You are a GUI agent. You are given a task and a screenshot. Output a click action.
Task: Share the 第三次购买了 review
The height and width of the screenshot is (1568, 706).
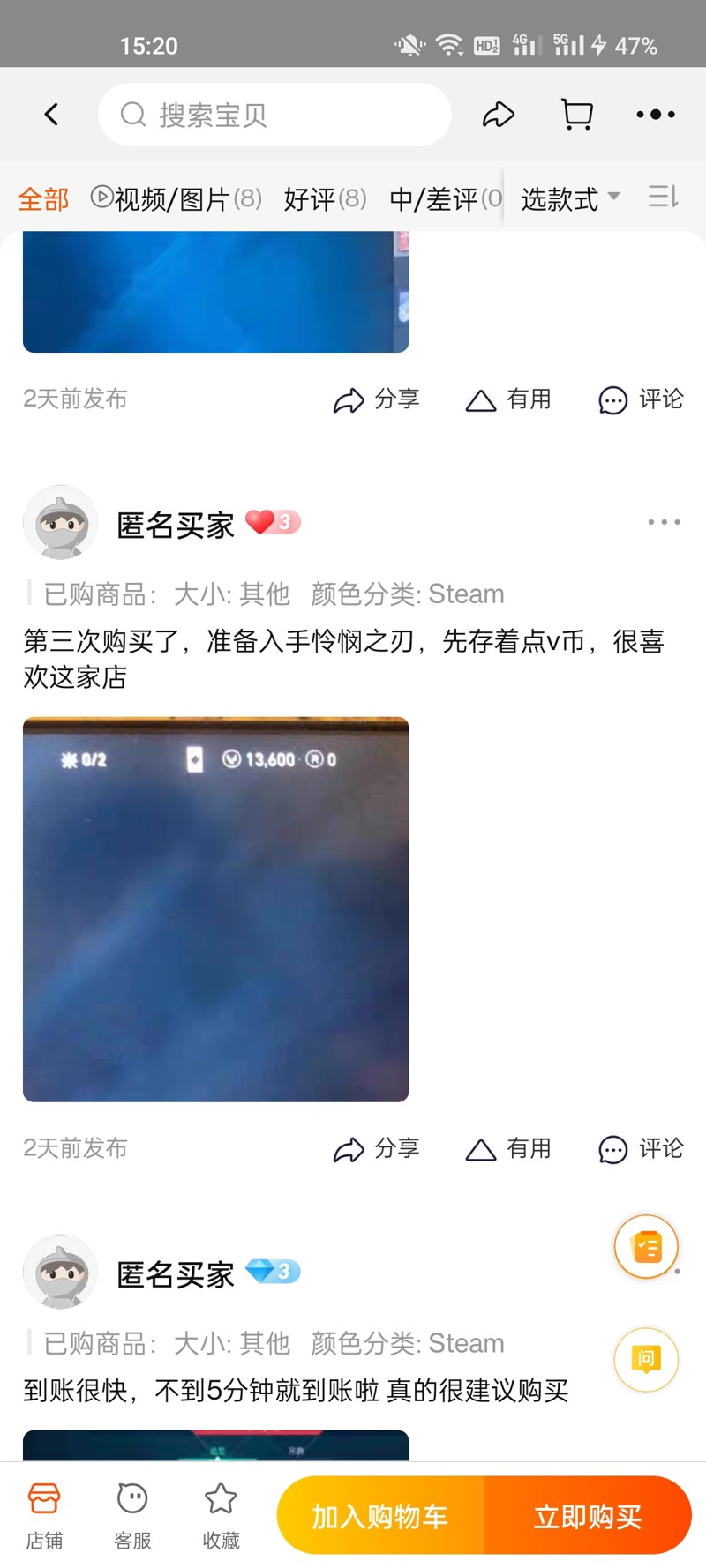click(376, 1148)
